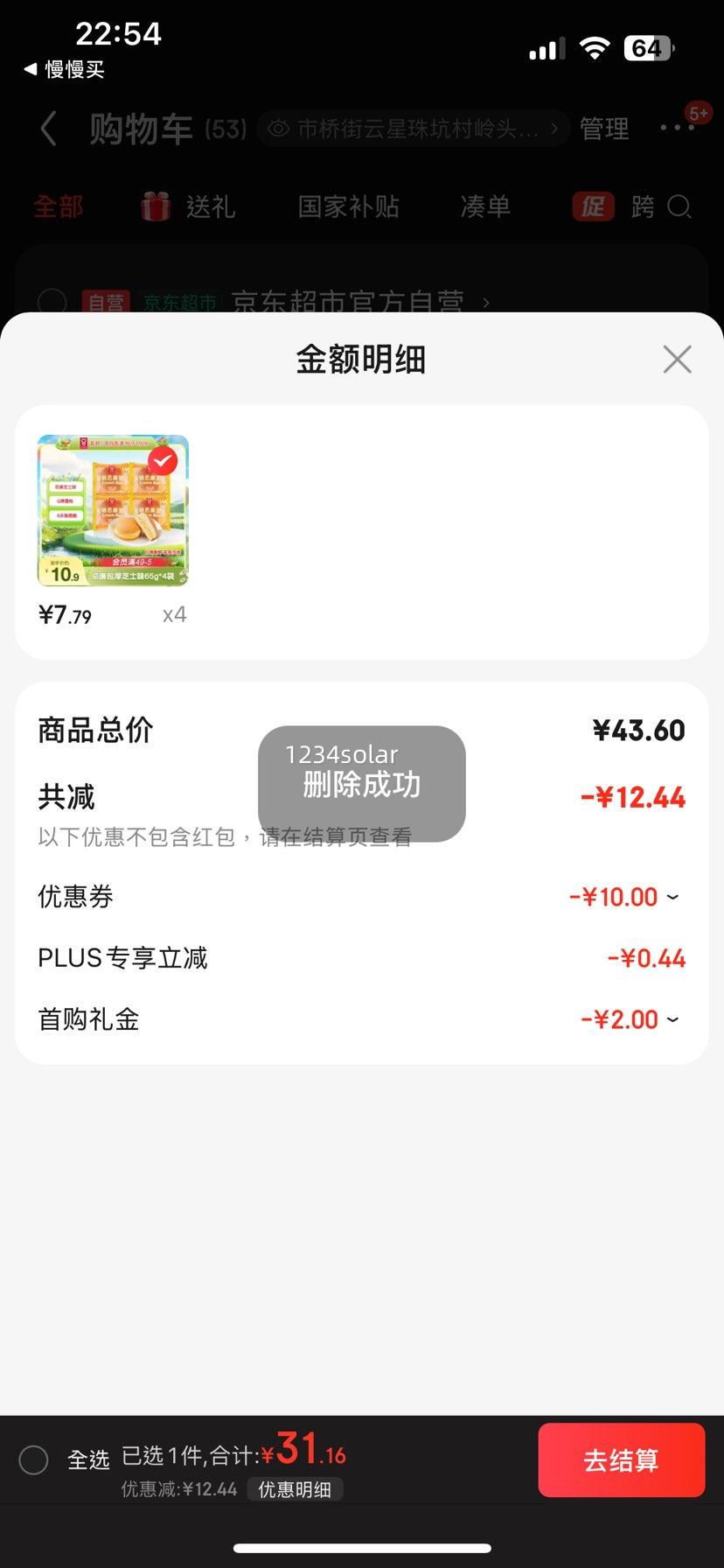Return to 慢慢买 via the status bar link
This screenshot has height=1568, width=724.
point(61,70)
